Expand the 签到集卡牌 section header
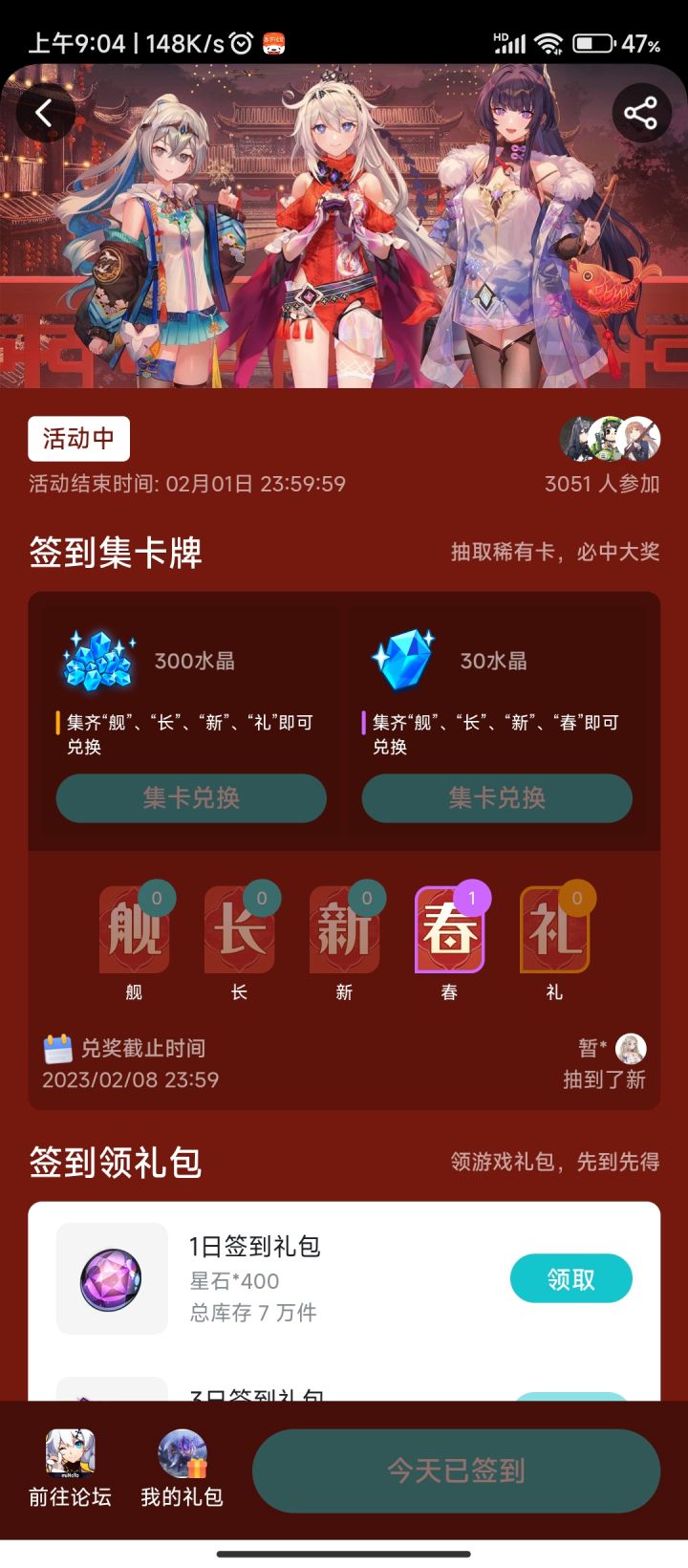The height and width of the screenshot is (1568, 688). (x=114, y=553)
